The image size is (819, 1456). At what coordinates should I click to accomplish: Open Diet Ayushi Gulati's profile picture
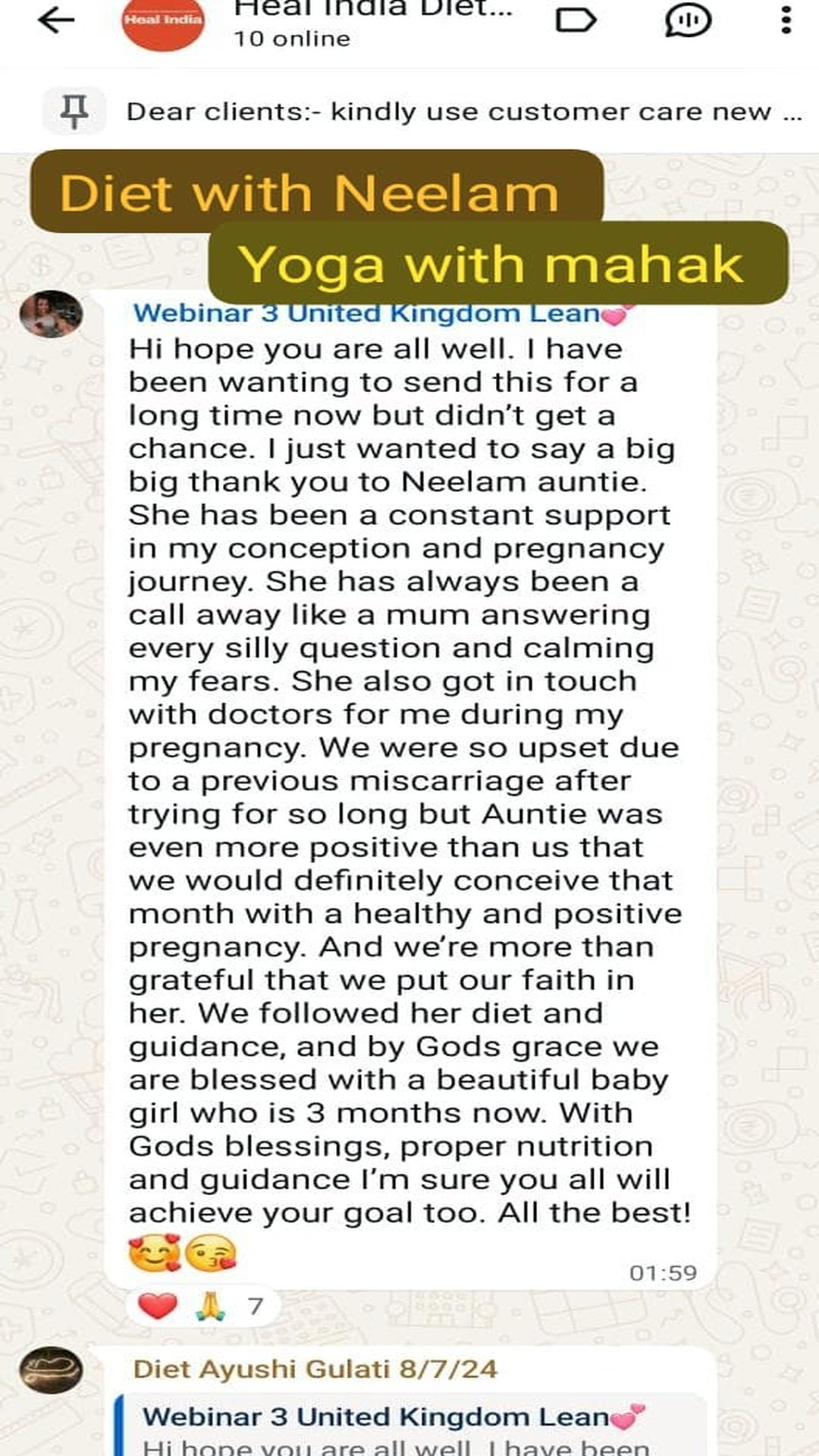pyautogui.click(x=51, y=1370)
